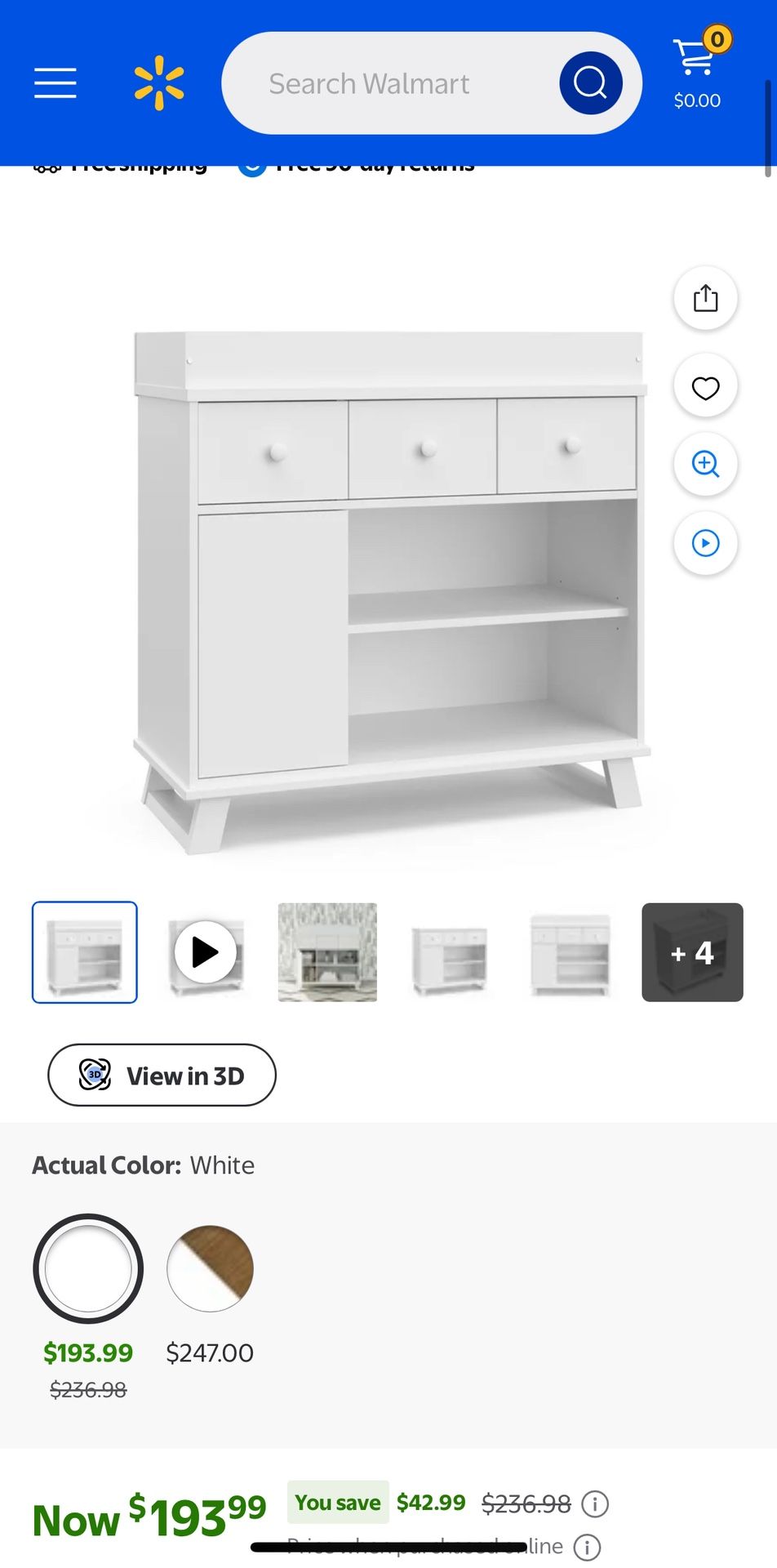Open the video thumbnail in the gallery

pyautogui.click(x=206, y=952)
